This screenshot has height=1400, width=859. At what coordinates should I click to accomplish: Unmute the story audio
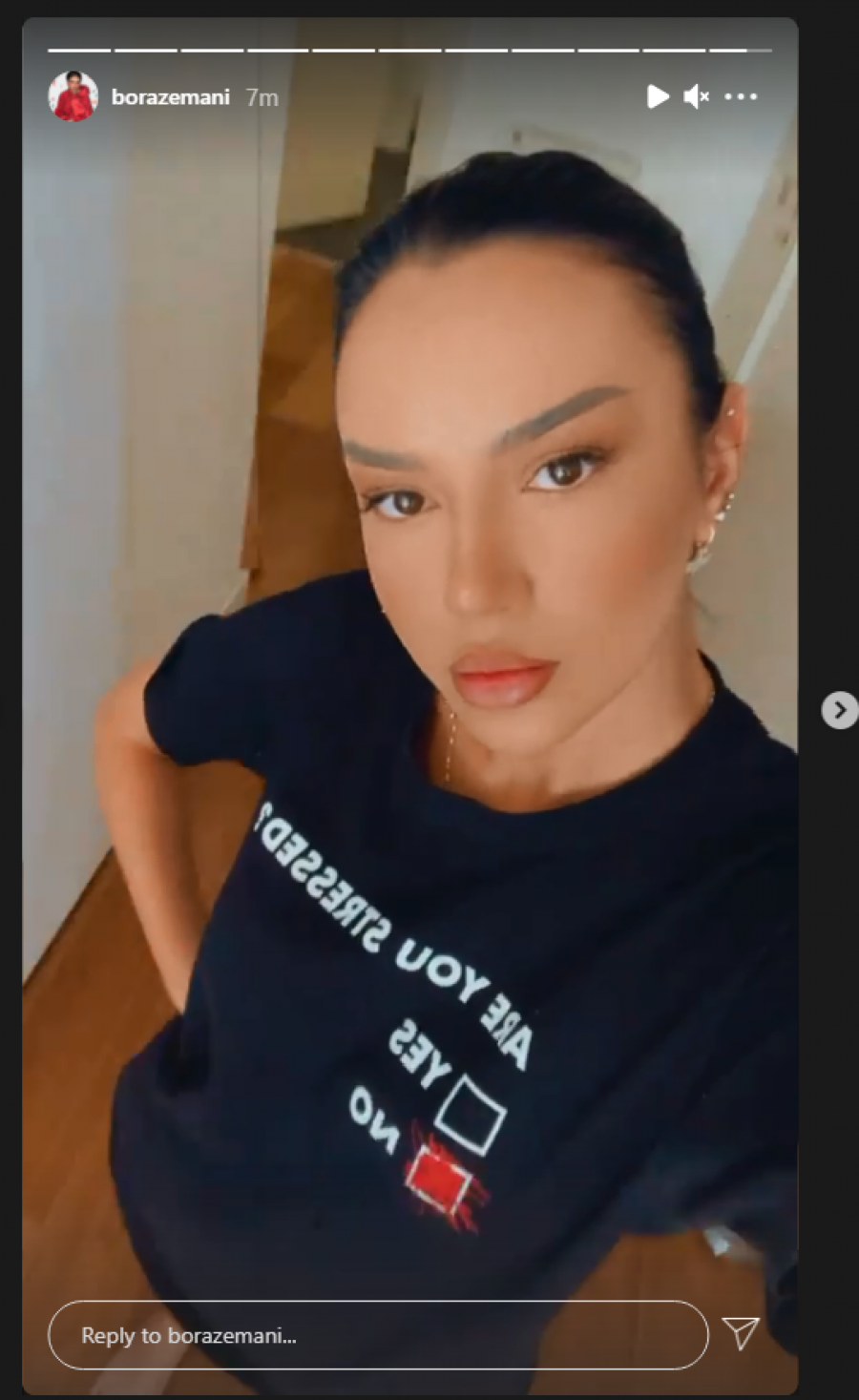pos(697,96)
